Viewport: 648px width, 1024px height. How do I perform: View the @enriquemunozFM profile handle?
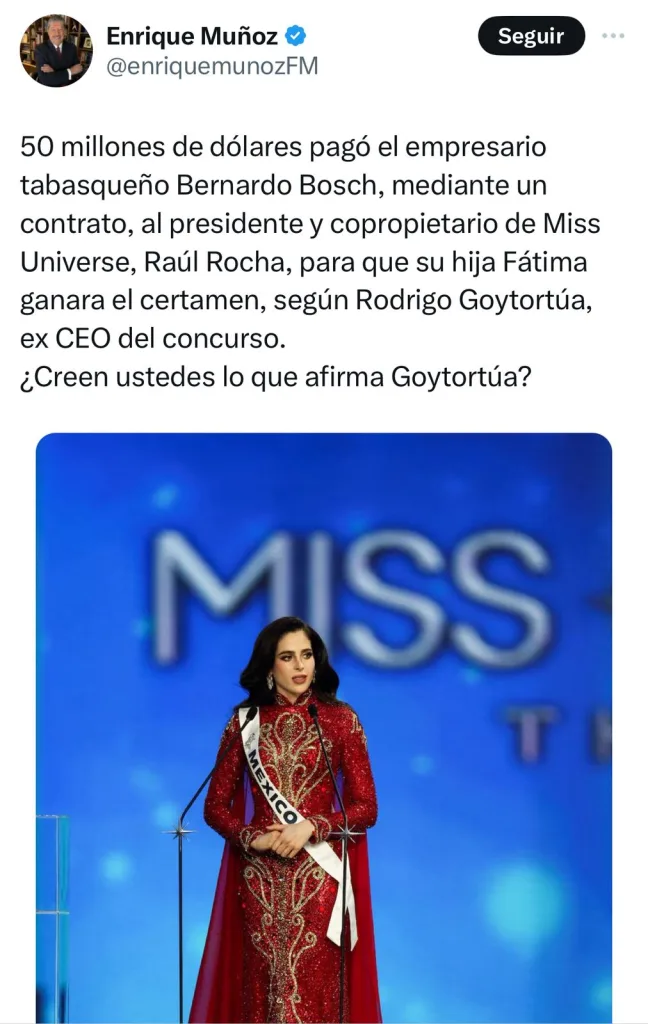(x=211, y=67)
